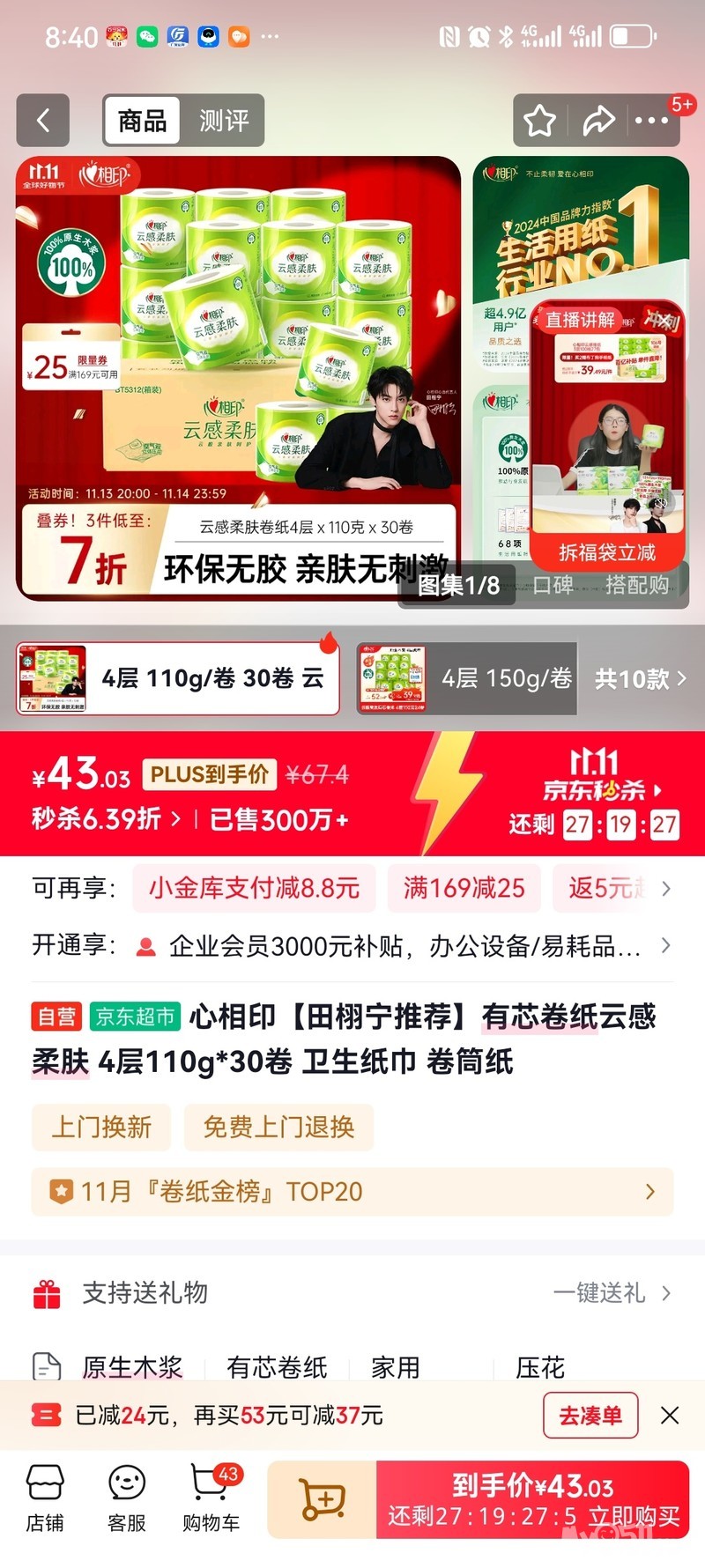Switch to the 口碑 section
Image resolution: width=705 pixels, height=1568 pixels.
point(553,585)
